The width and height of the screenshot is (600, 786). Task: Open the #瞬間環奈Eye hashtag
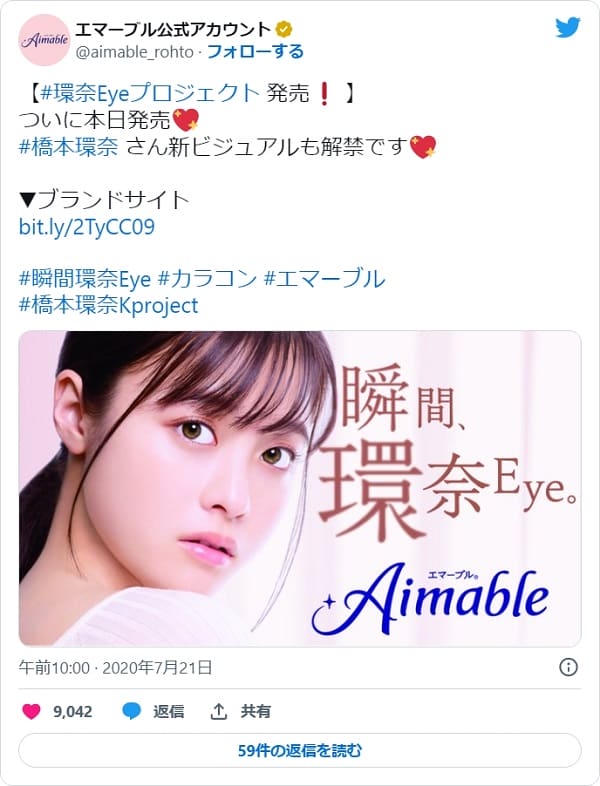[x=84, y=279]
